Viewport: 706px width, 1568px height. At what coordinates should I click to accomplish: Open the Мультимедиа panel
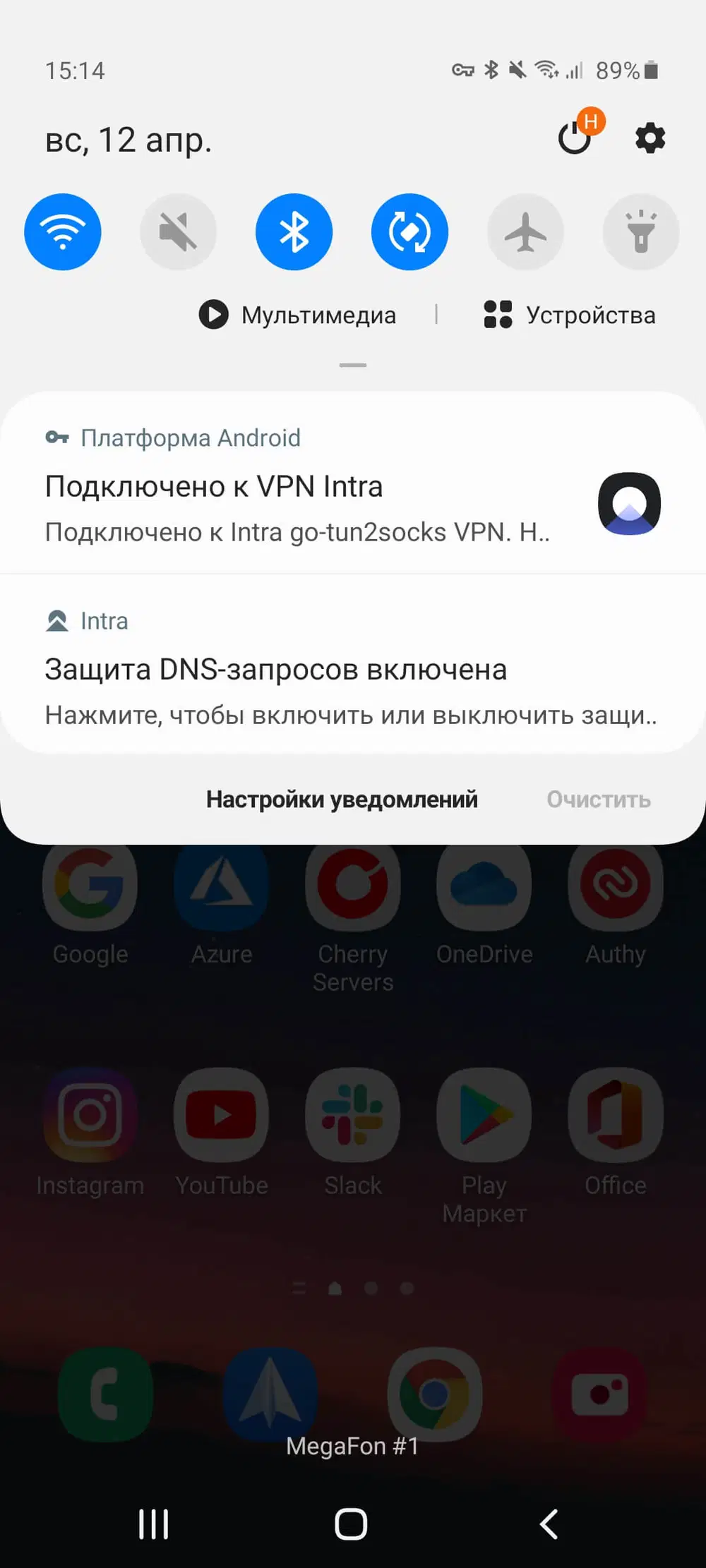click(x=298, y=315)
